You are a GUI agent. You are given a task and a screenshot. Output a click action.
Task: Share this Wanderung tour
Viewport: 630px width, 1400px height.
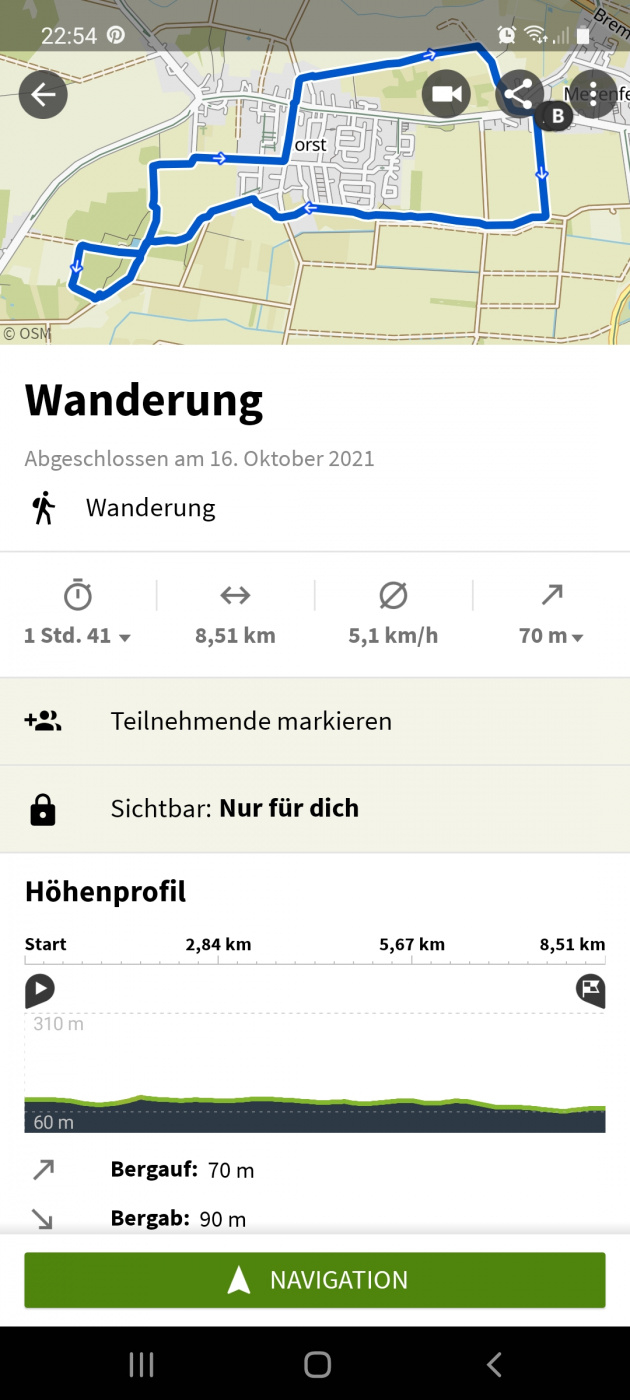pyautogui.click(x=519, y=95)
